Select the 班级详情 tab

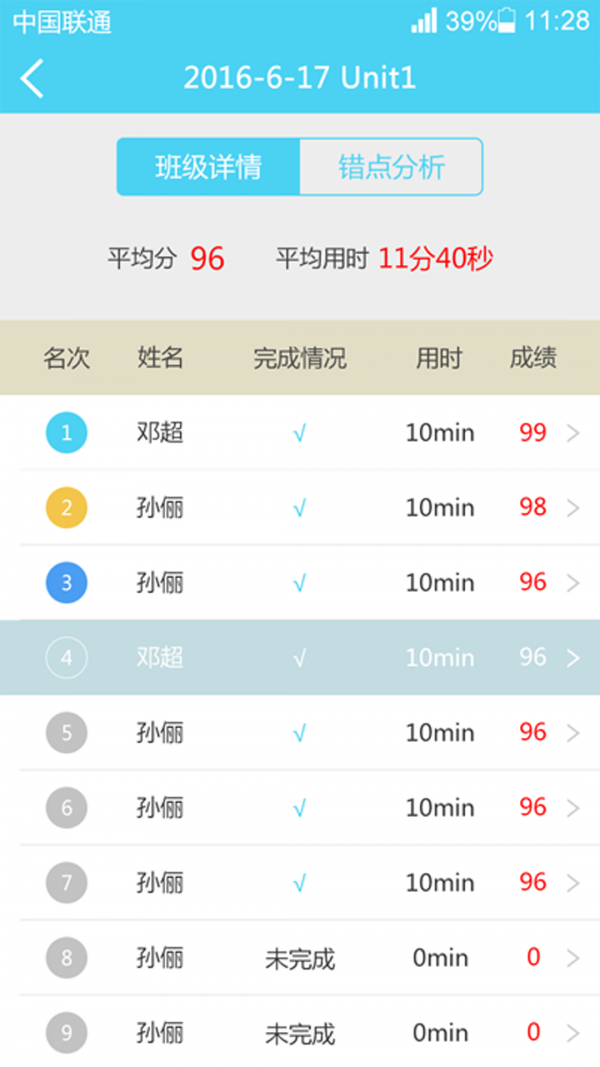(208, 167)
